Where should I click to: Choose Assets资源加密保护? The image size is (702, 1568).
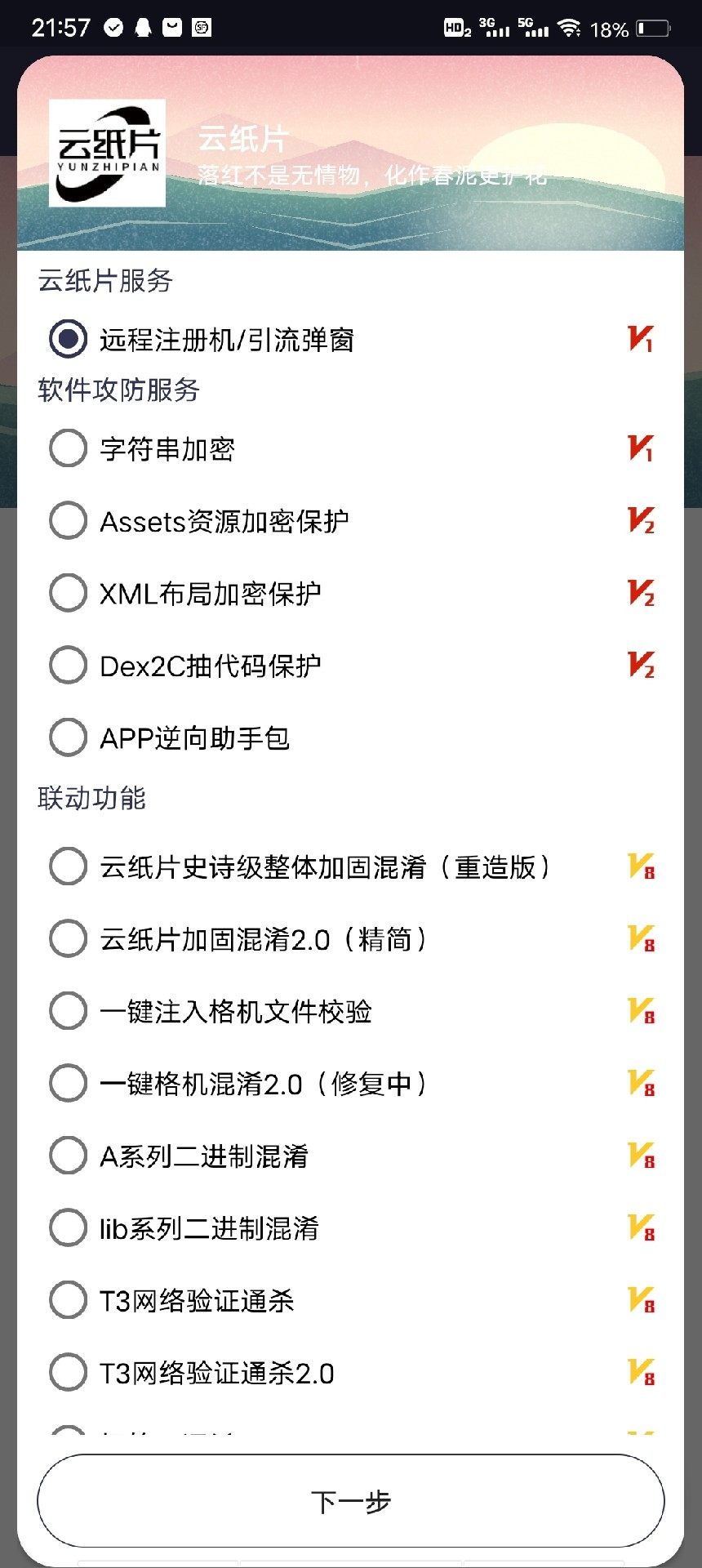coord(69,520)
